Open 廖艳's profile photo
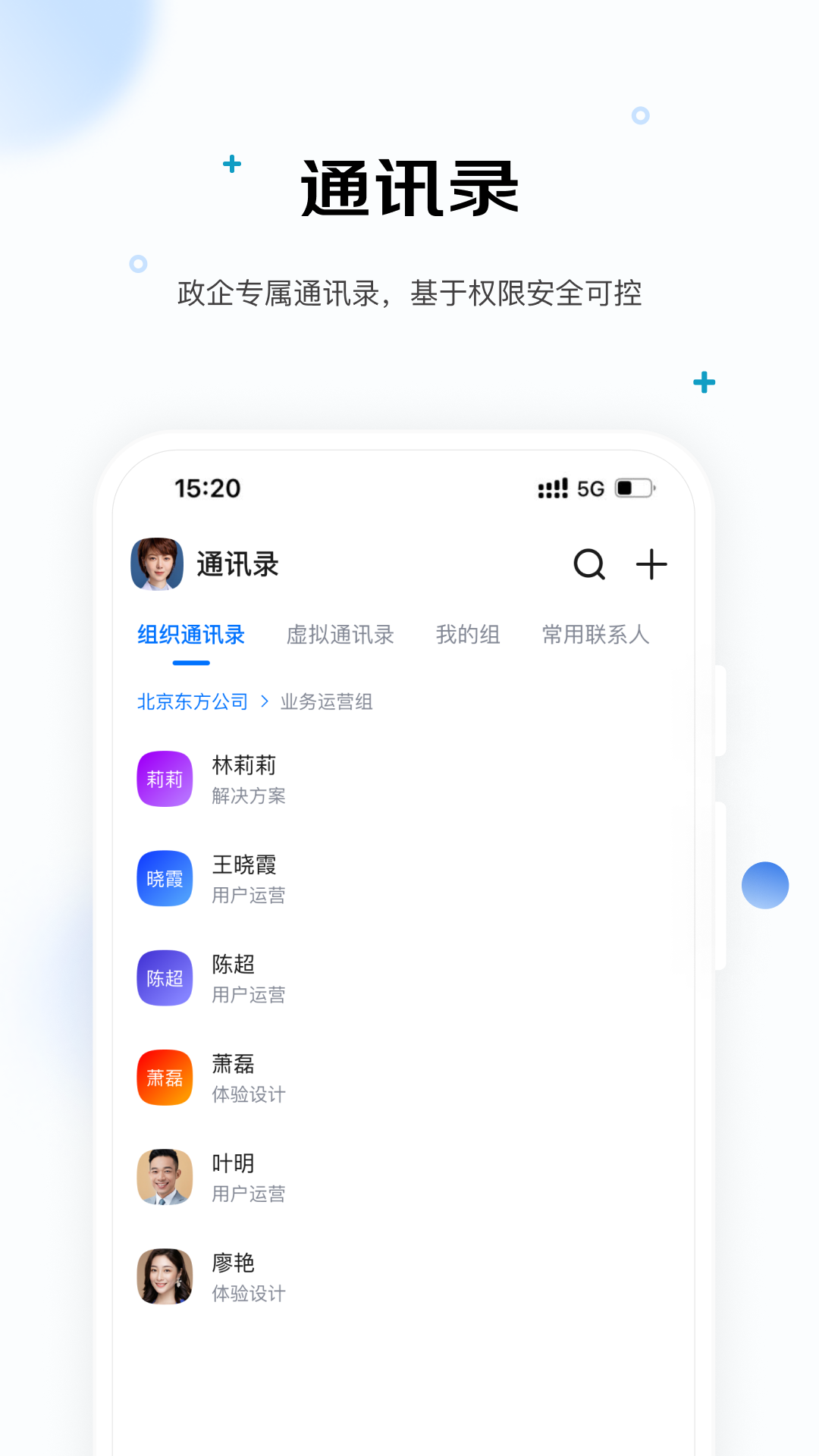 pos(164,1277)
